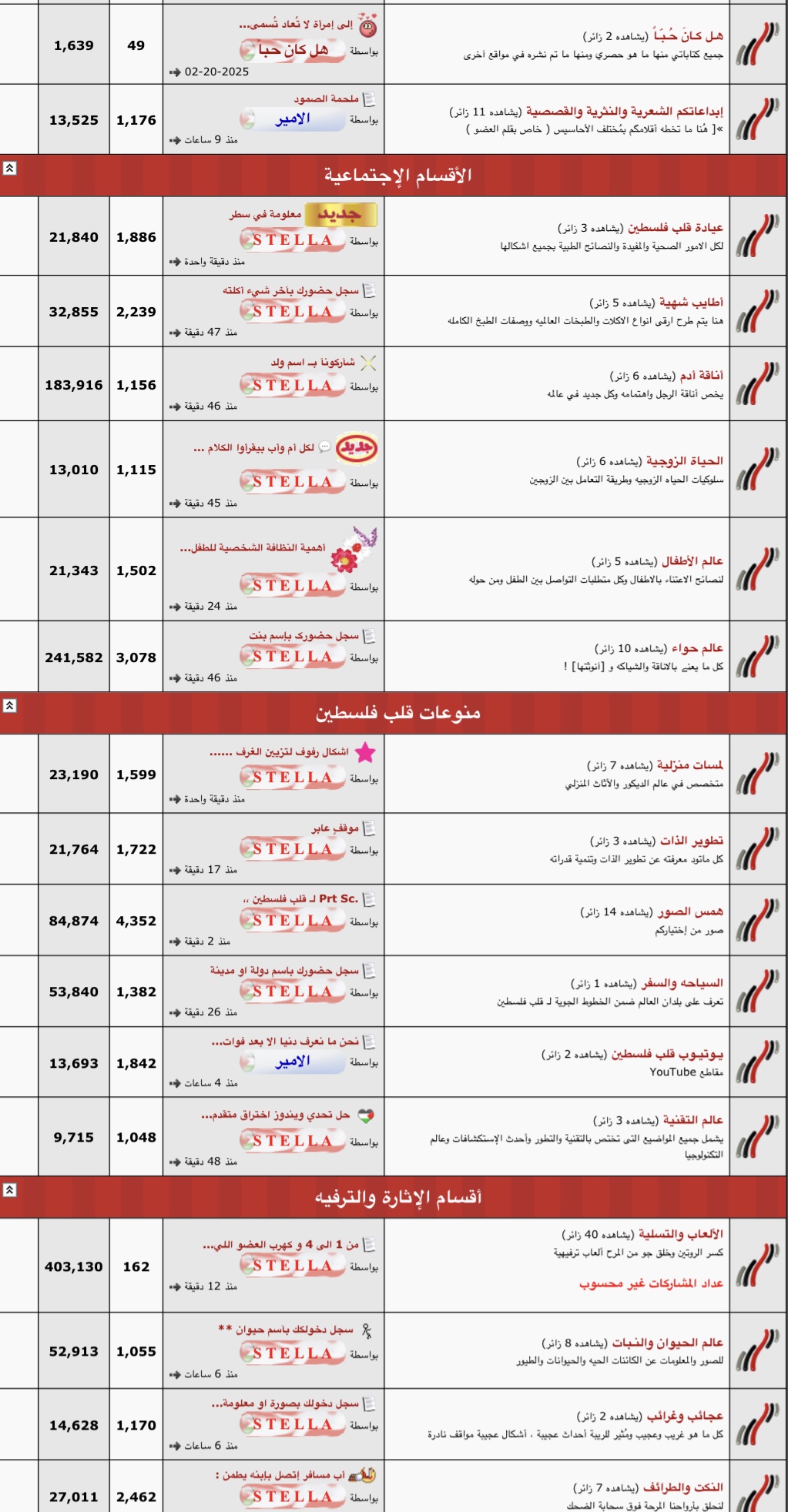Image resolution: width=788 pixels, height=1512 pixels.
Task: Open the عالم التقنية forum
Action: tap(692, 1120)
